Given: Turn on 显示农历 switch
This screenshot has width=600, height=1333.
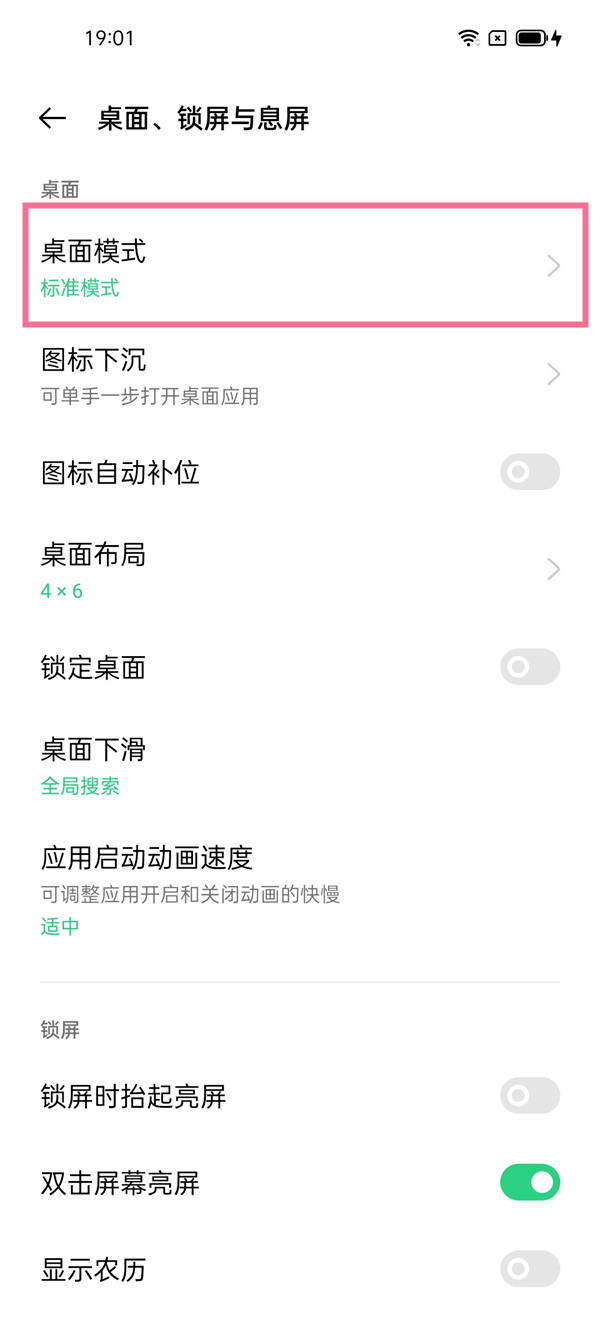Looking at the screenshot, I should coord(529,1270).
